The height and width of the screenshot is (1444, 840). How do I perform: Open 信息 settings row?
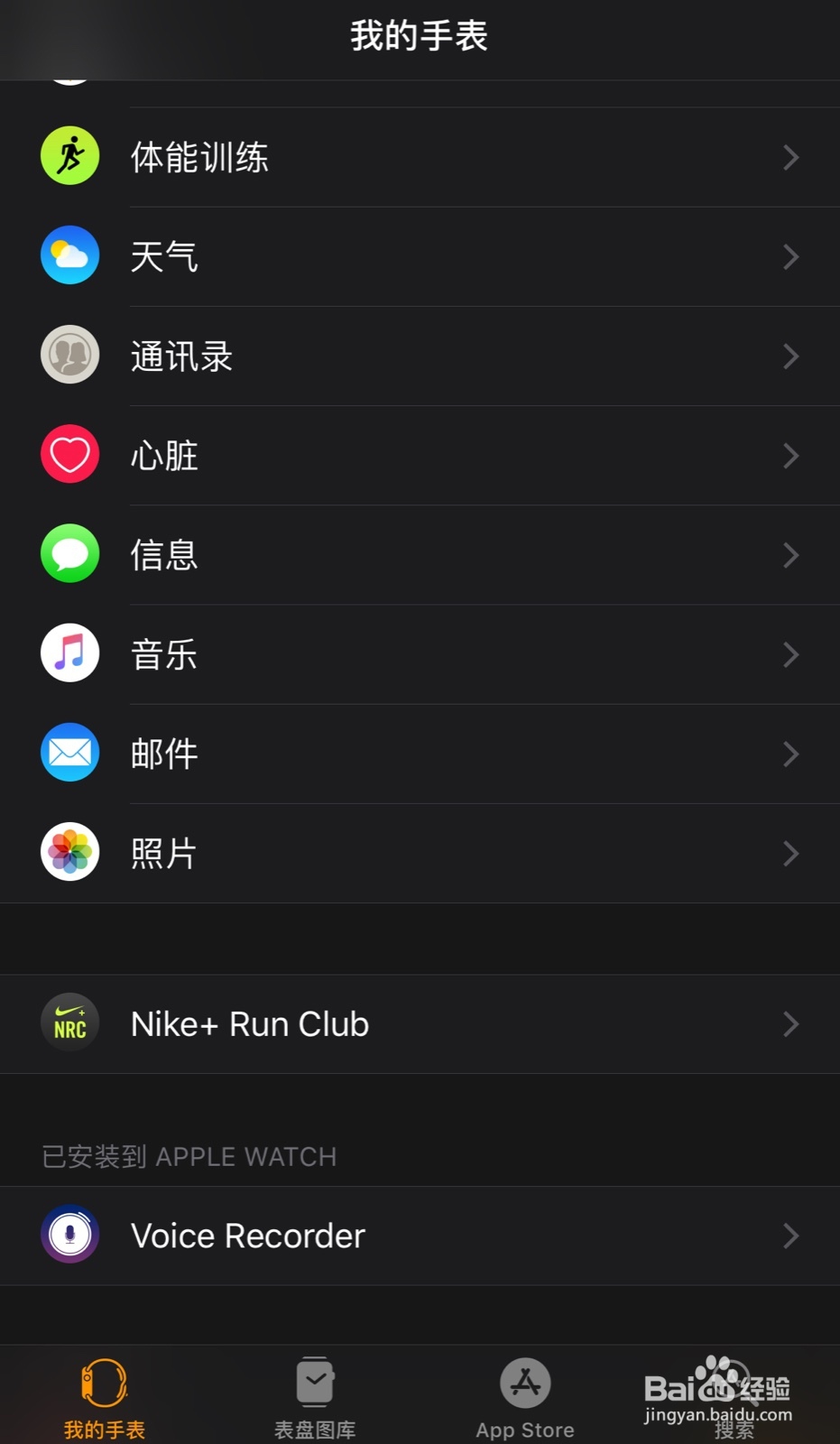[x=420, y=554]
